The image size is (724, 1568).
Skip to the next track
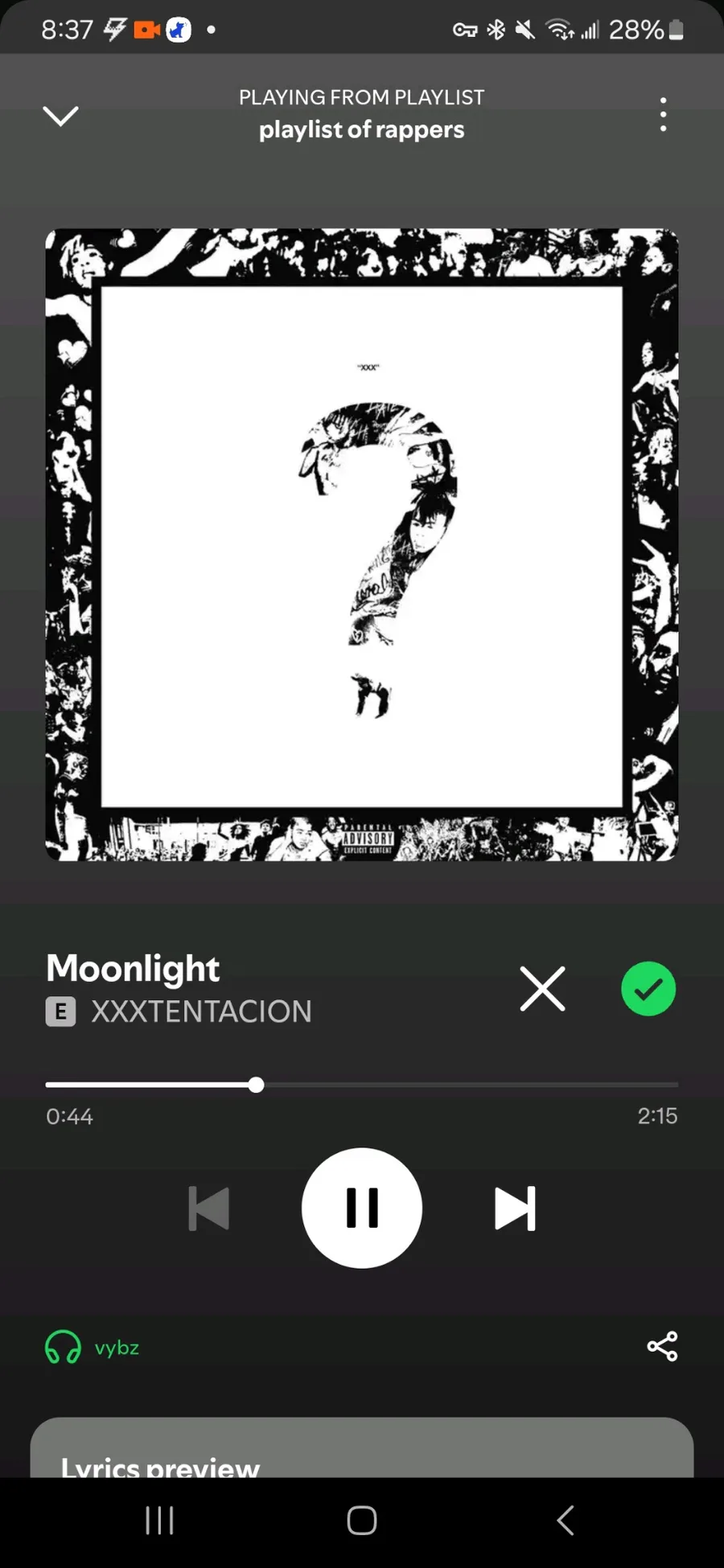(x=515, y=1208)
